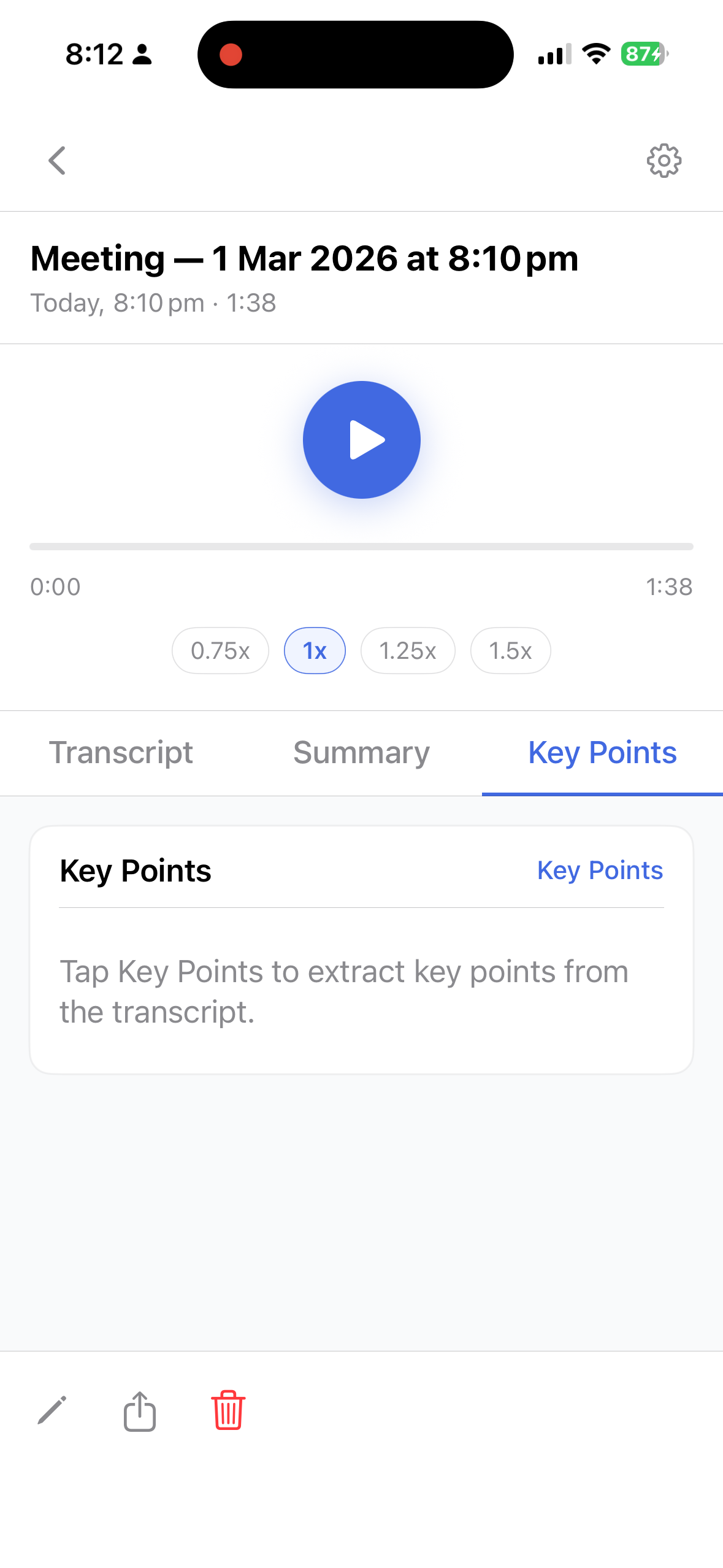Tap the meeting title text
The width and height of the screenshot is (723, 1568).
(x=304, y=258)
